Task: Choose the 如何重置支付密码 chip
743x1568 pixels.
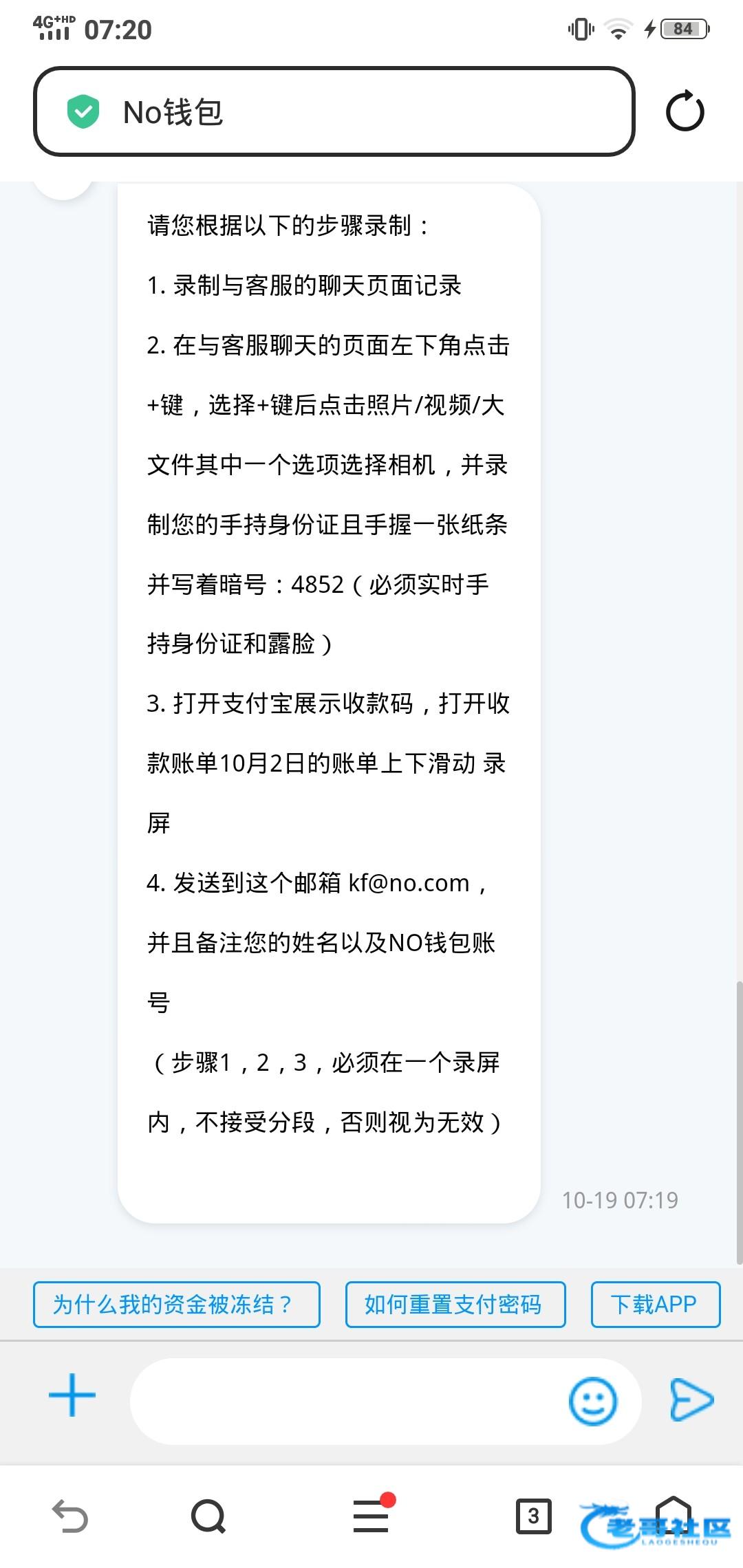Action: pyautogui.click(x=455, y=1305)
